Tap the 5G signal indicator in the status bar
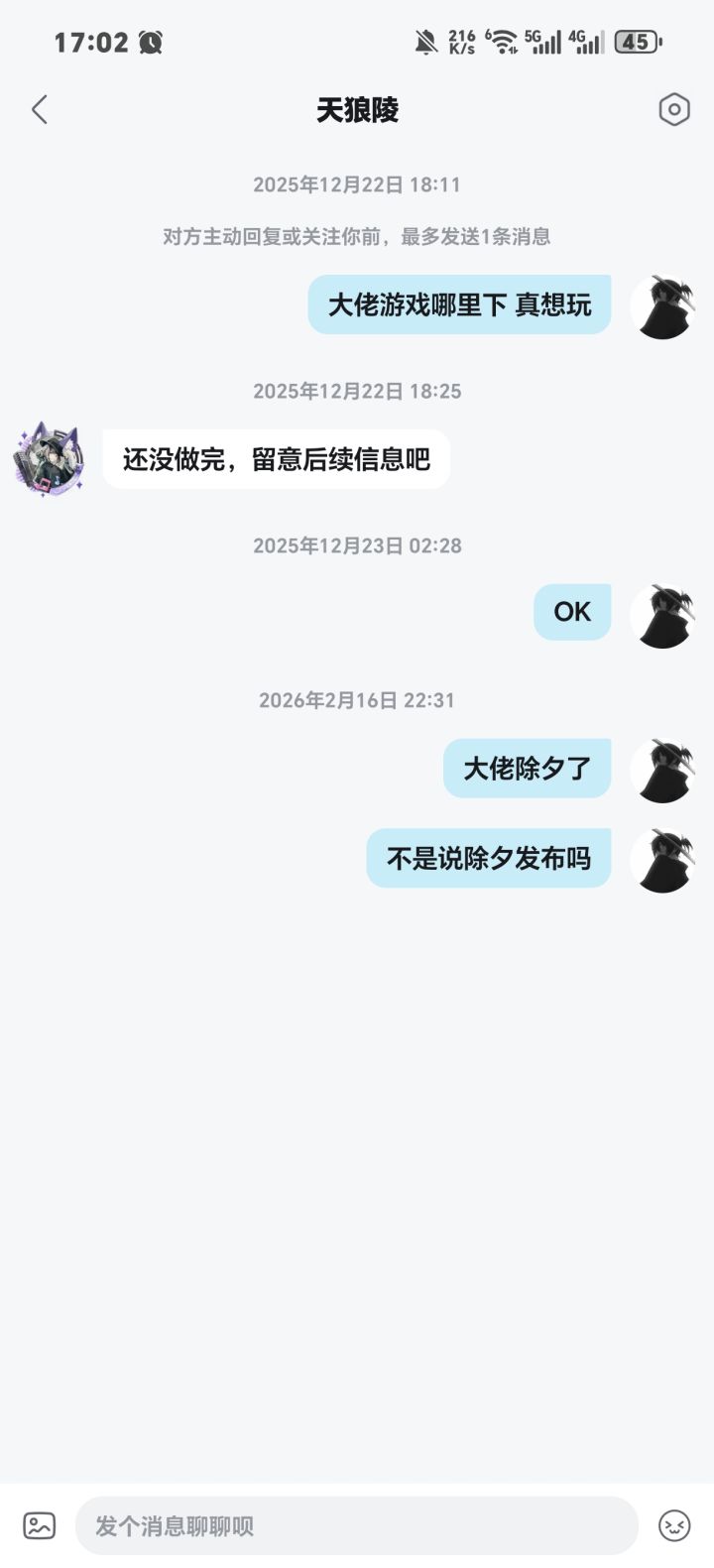Image resolution: width=714 pixels, height=1568 pixels. (x=543, y=42)
